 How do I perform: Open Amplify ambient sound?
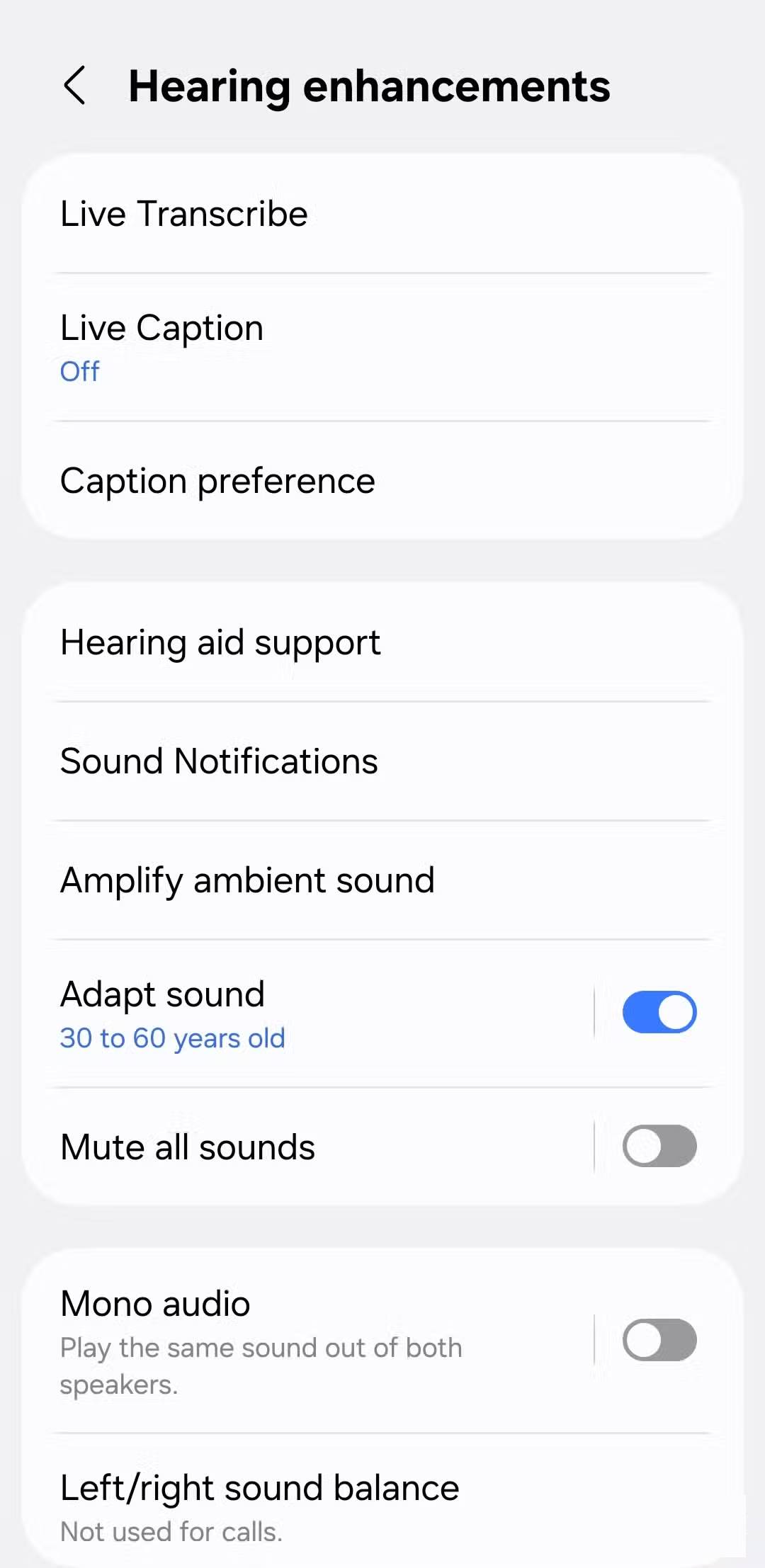click(x=247, y=880)
